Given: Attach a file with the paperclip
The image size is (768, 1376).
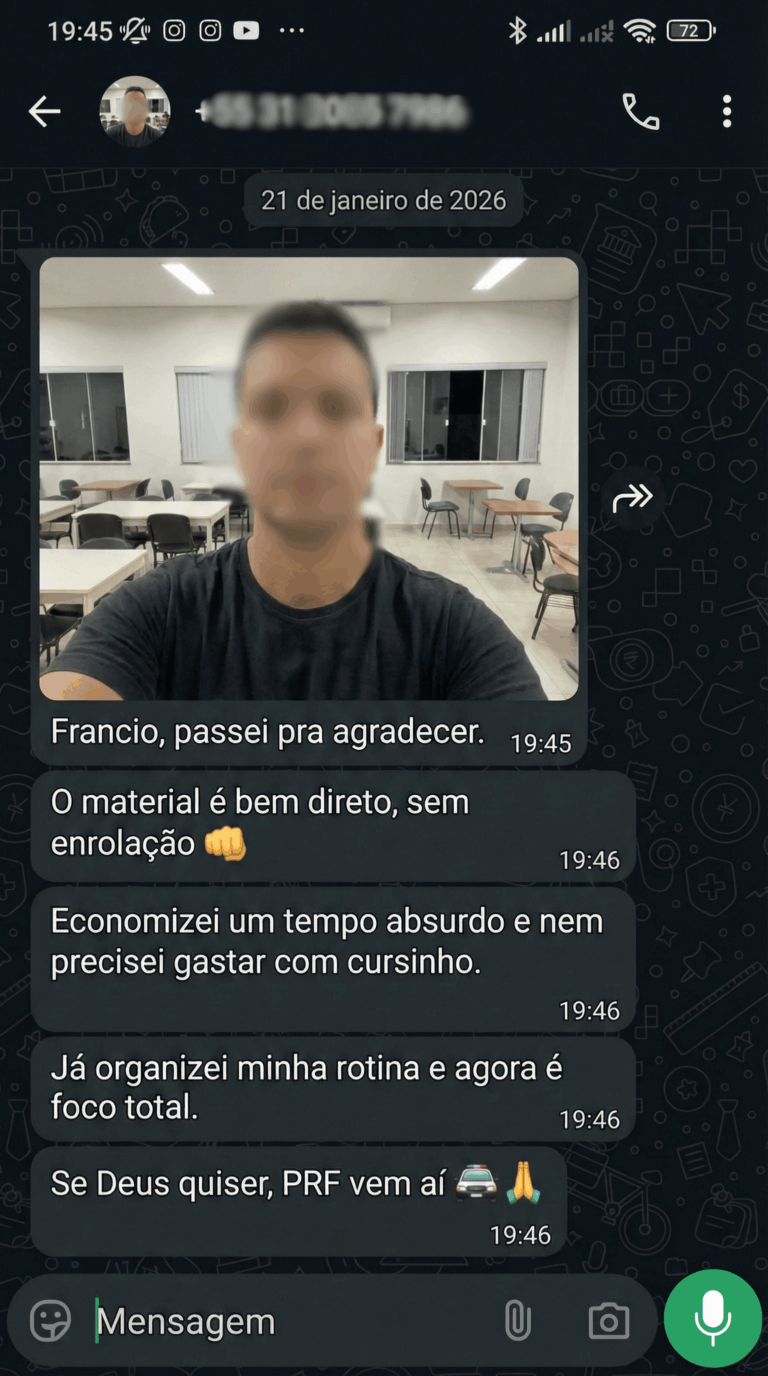Looking at the screenshot, I should coord(517,1321).
